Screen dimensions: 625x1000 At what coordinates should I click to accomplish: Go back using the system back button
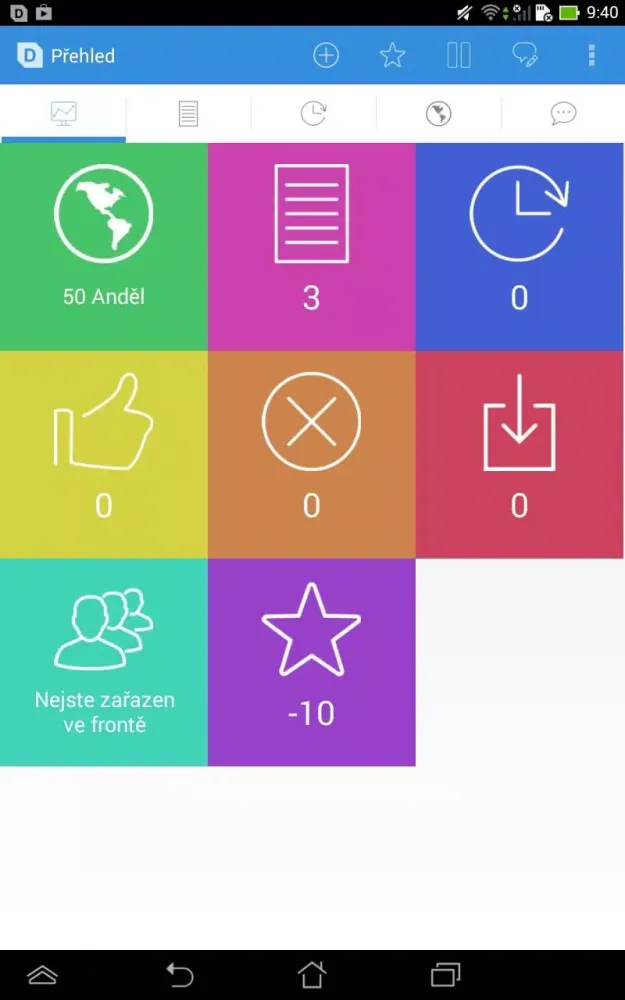180,974
